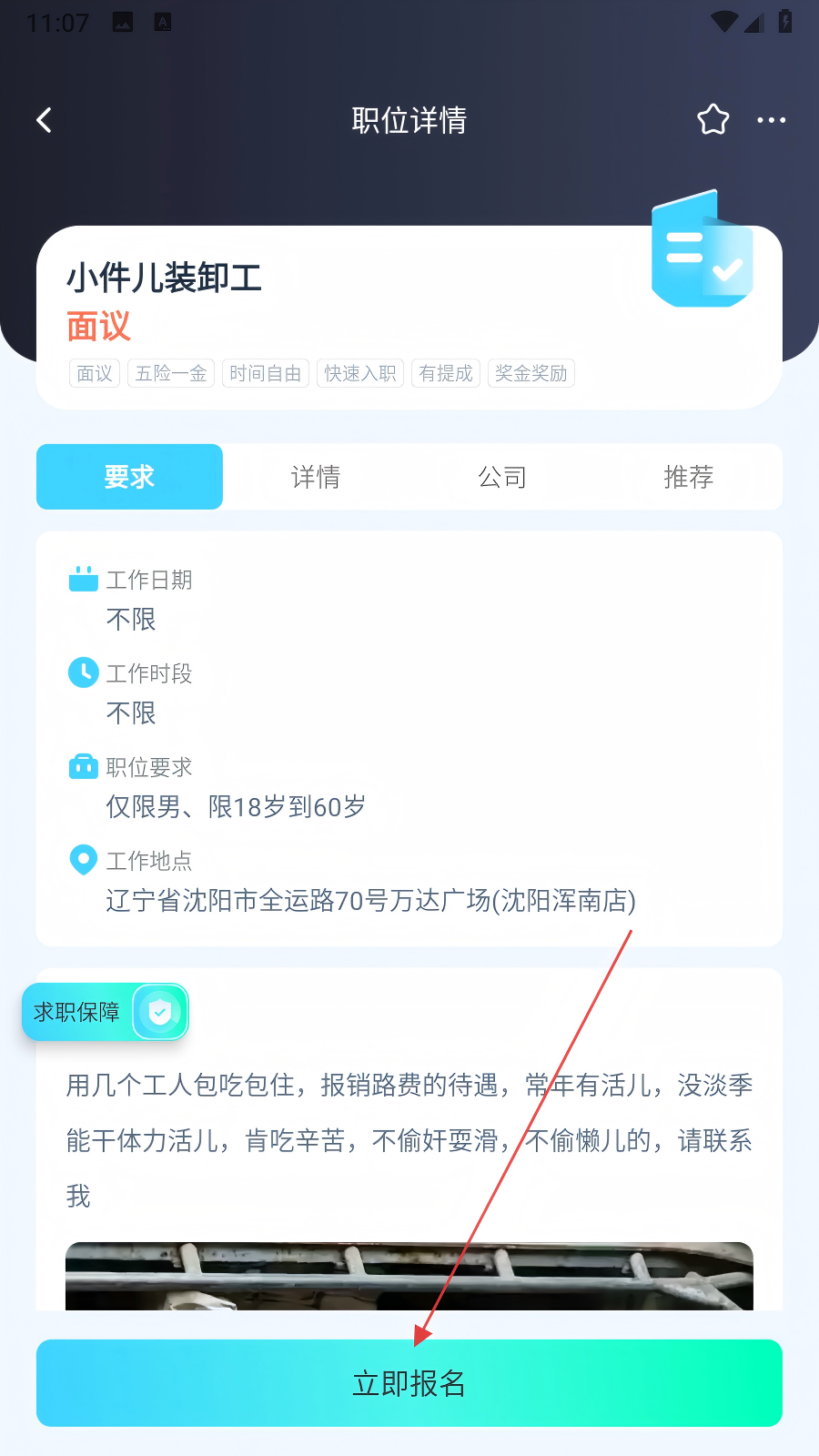Open the three-dot overflow menu
The image size is (819, 1456).
[x=772, y=120]
